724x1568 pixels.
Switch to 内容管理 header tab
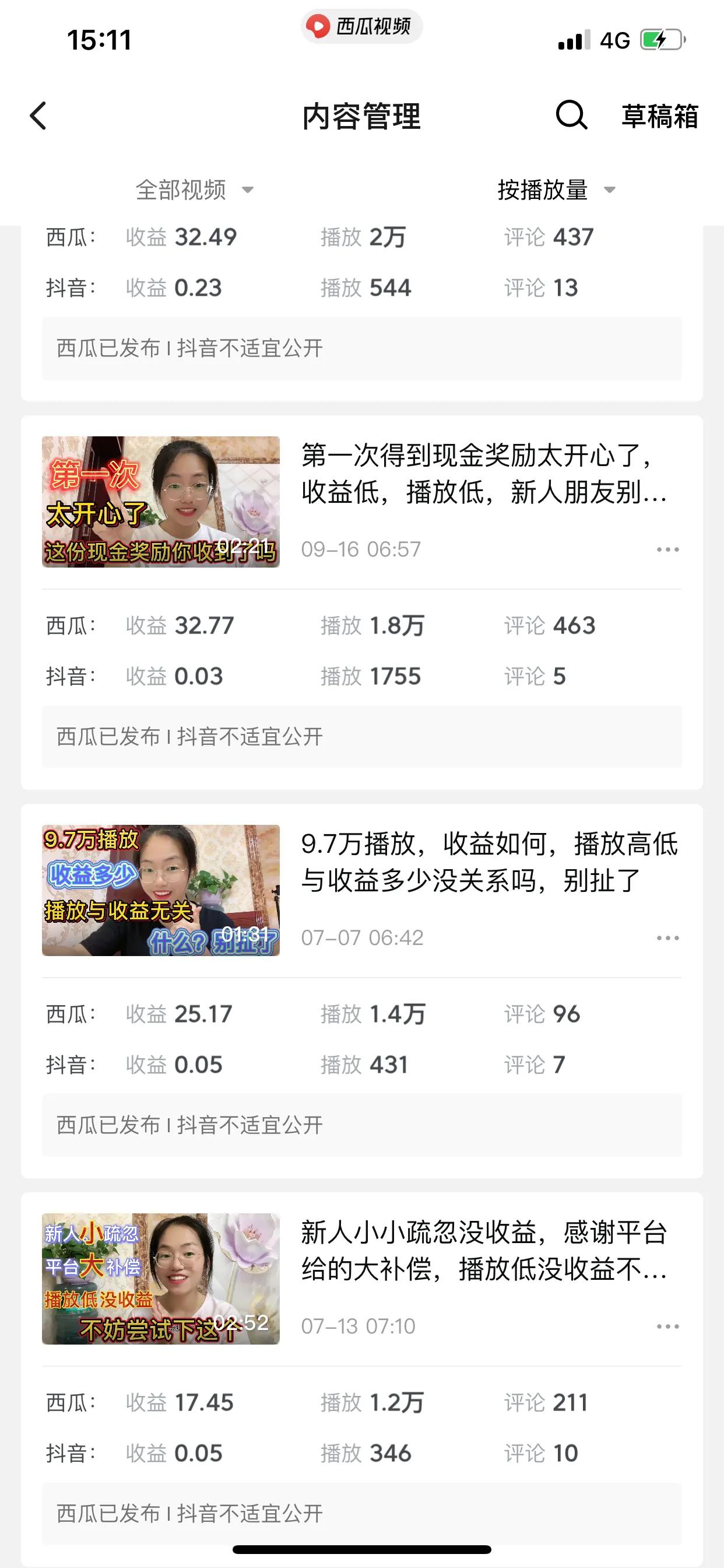point(361,116)
